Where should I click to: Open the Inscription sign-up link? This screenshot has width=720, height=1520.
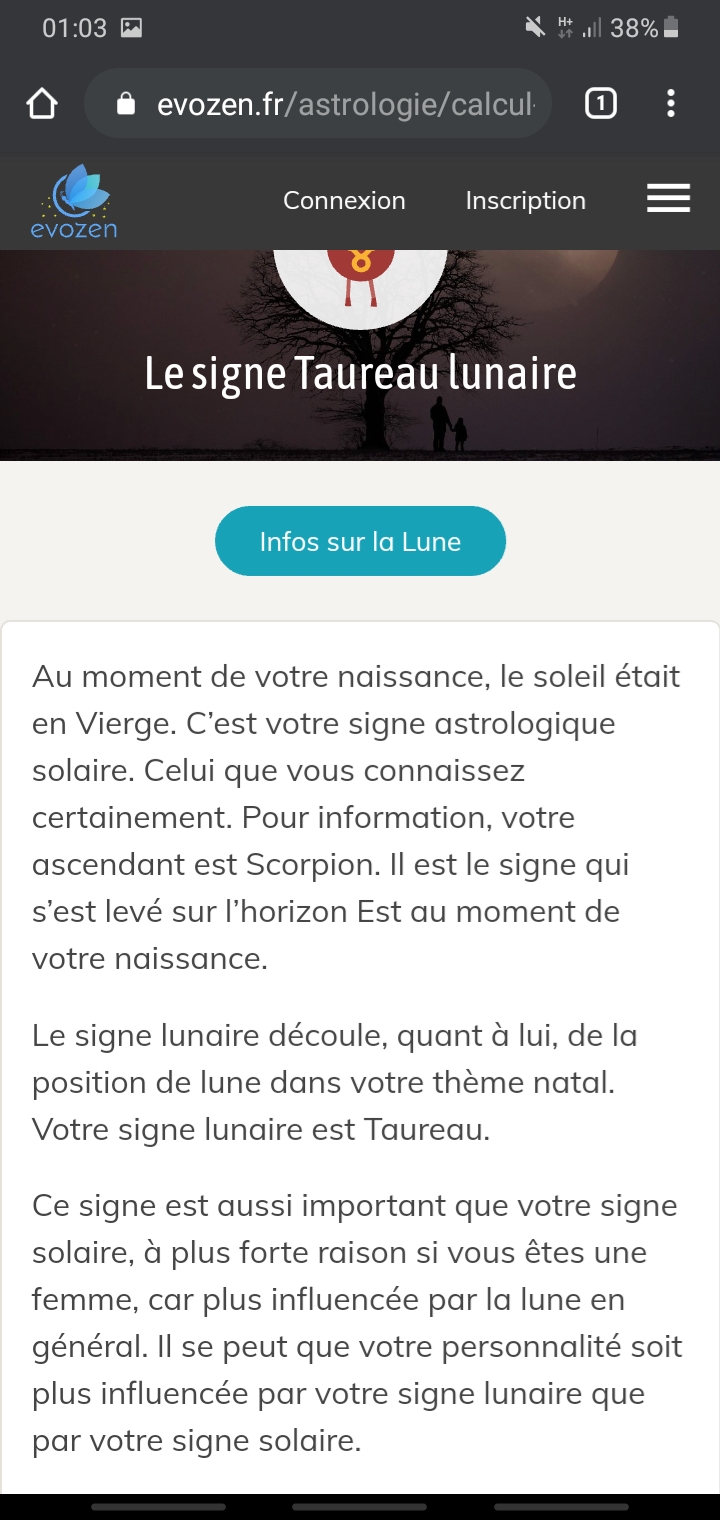[x=525, y=201]
